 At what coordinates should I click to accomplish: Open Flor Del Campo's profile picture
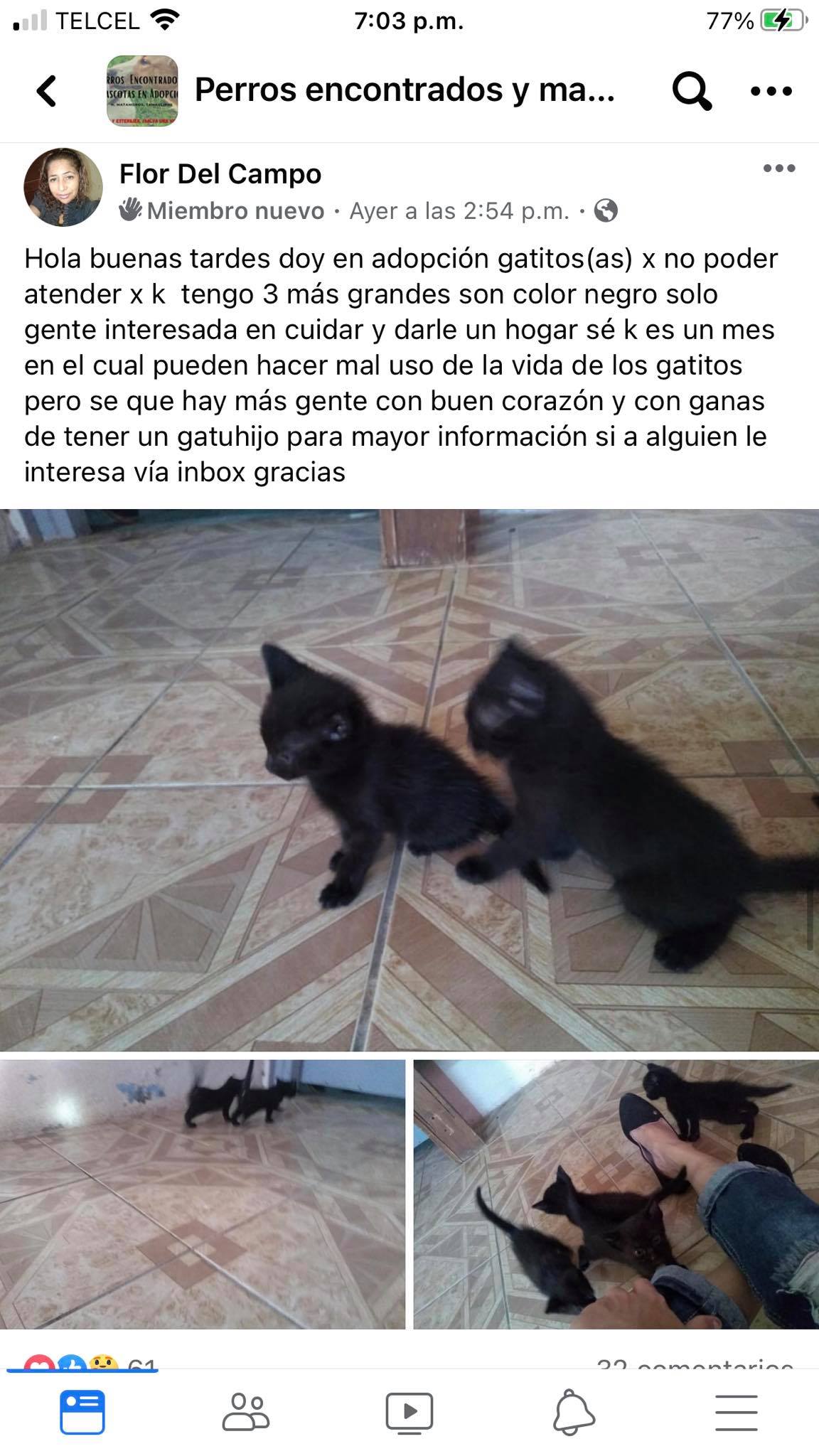tap(63, 188)
